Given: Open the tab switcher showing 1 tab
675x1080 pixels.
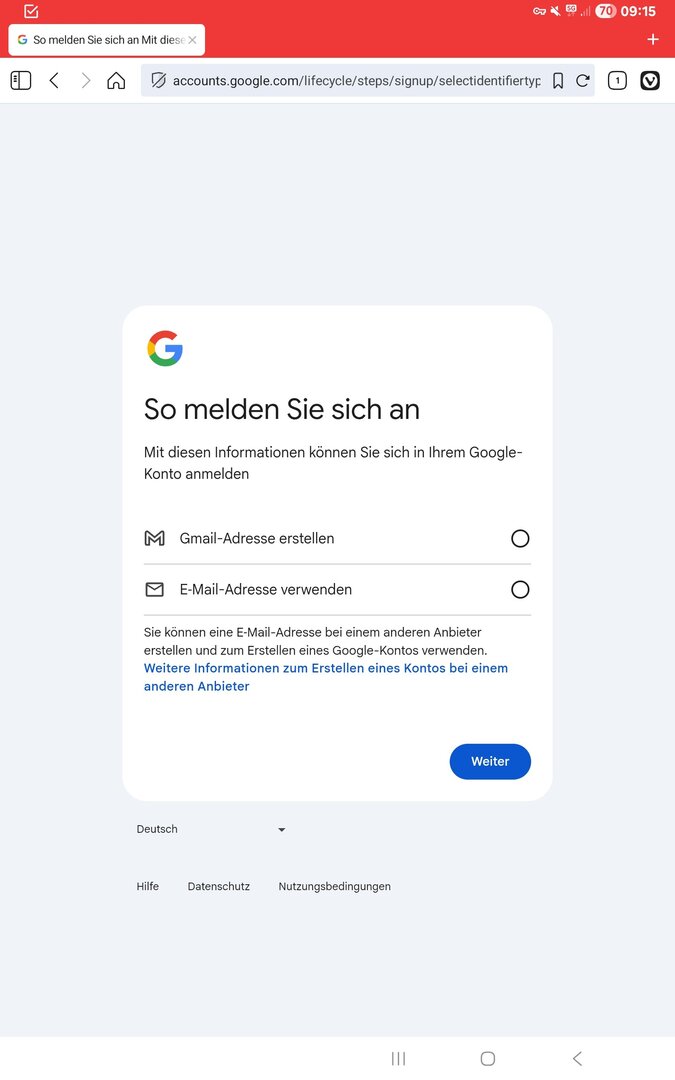Looking at the screenshot, I should (617, 81).
